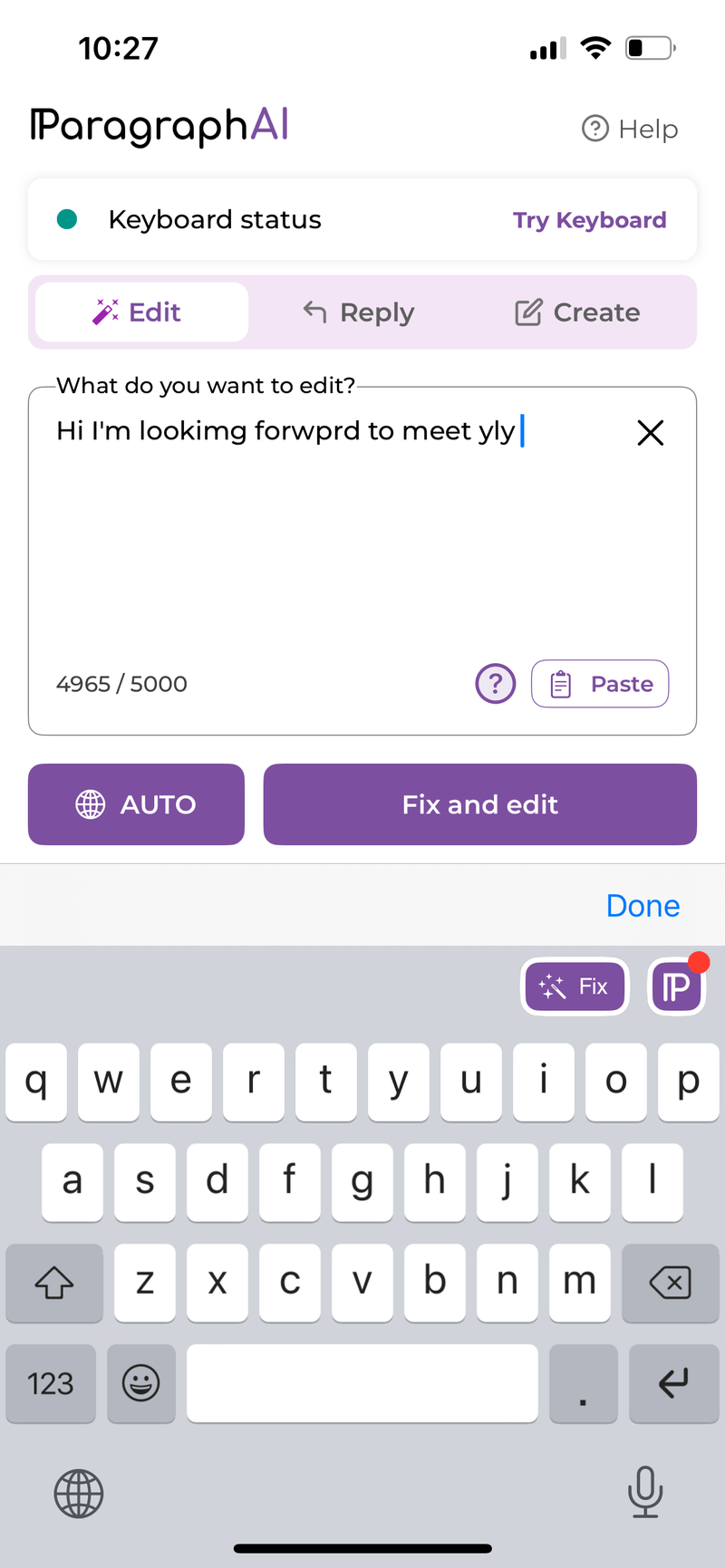Viewport: 725px width, 1568px height.
Task: Toggle the Shift key on the keyboard
Action: (54, 1283)
